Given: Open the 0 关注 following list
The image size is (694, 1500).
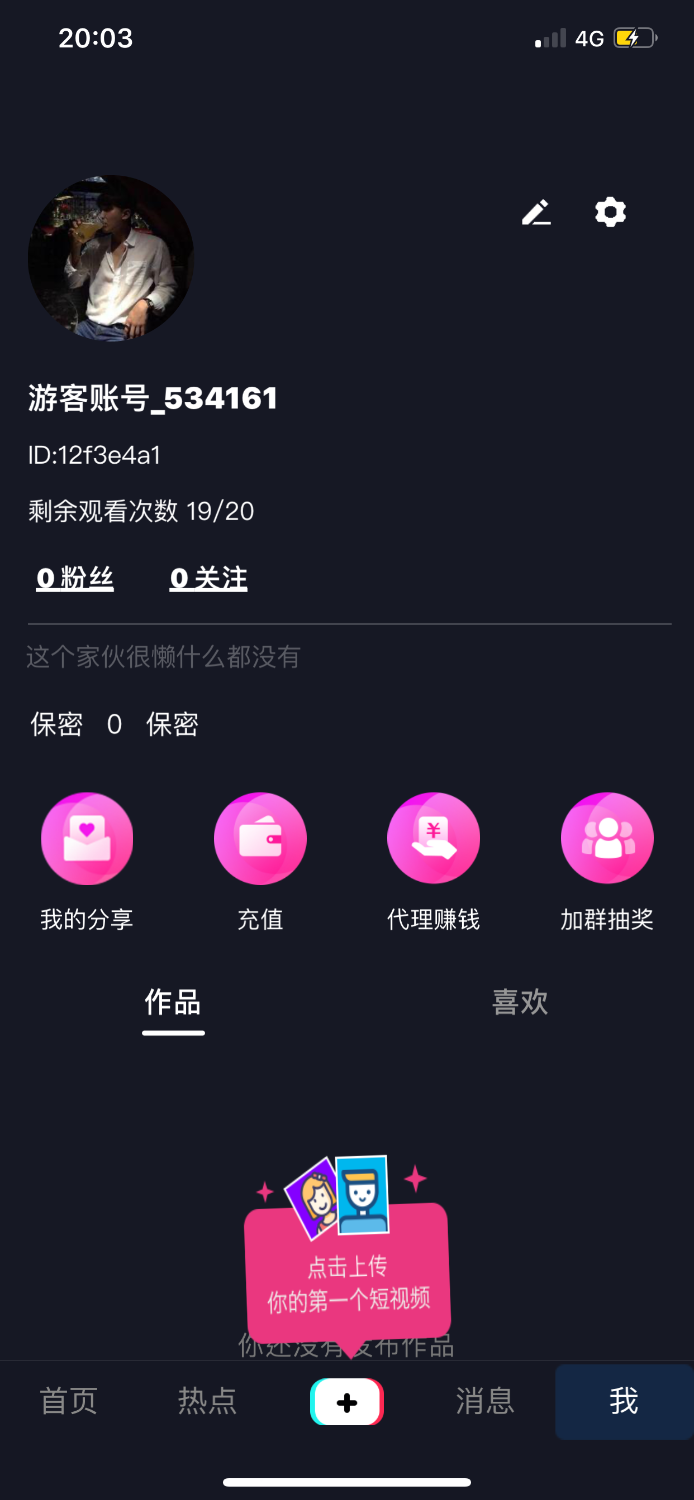Looking at the screenshot, I should click(x=208, y=578).
